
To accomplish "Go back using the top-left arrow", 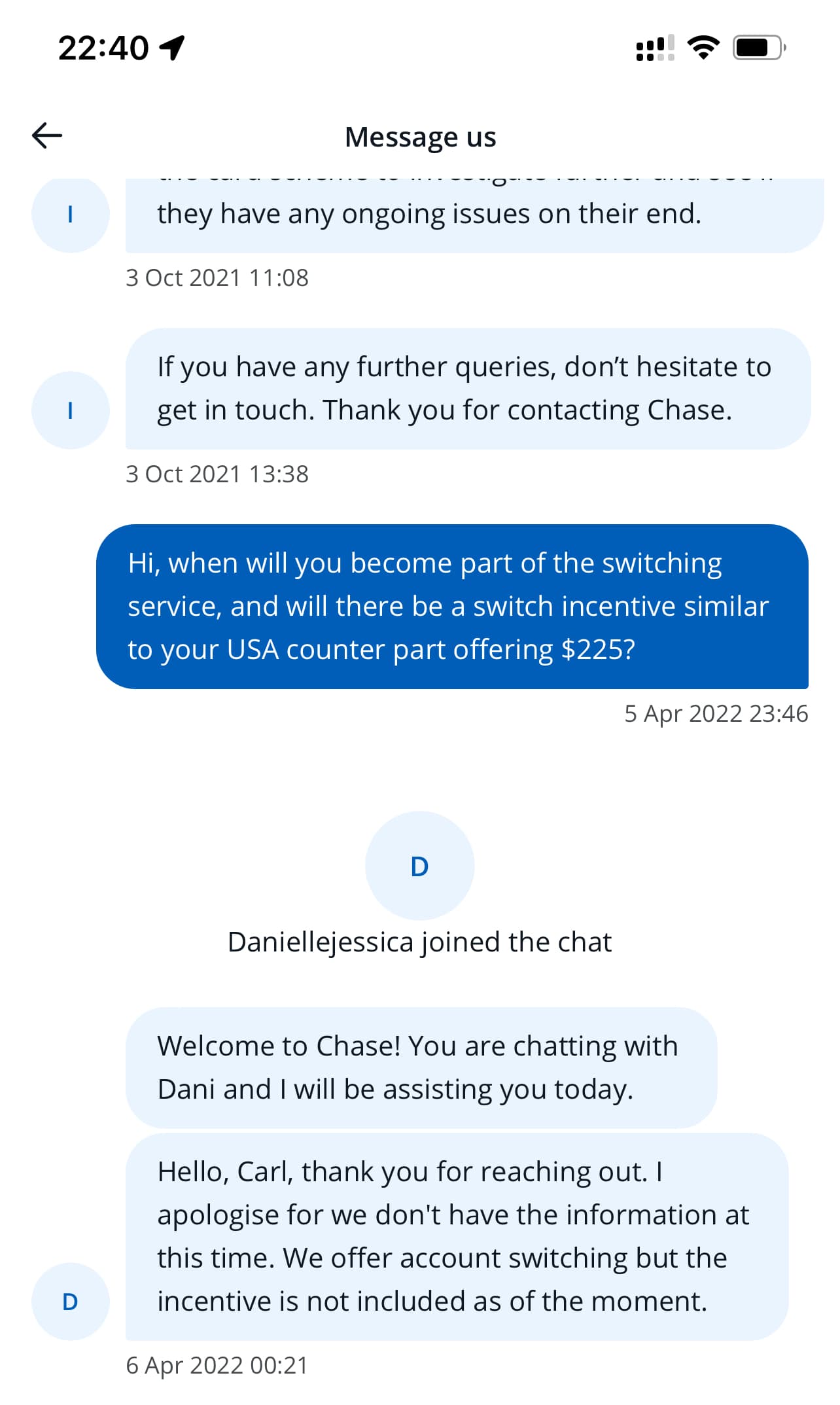I will point(47,135).
